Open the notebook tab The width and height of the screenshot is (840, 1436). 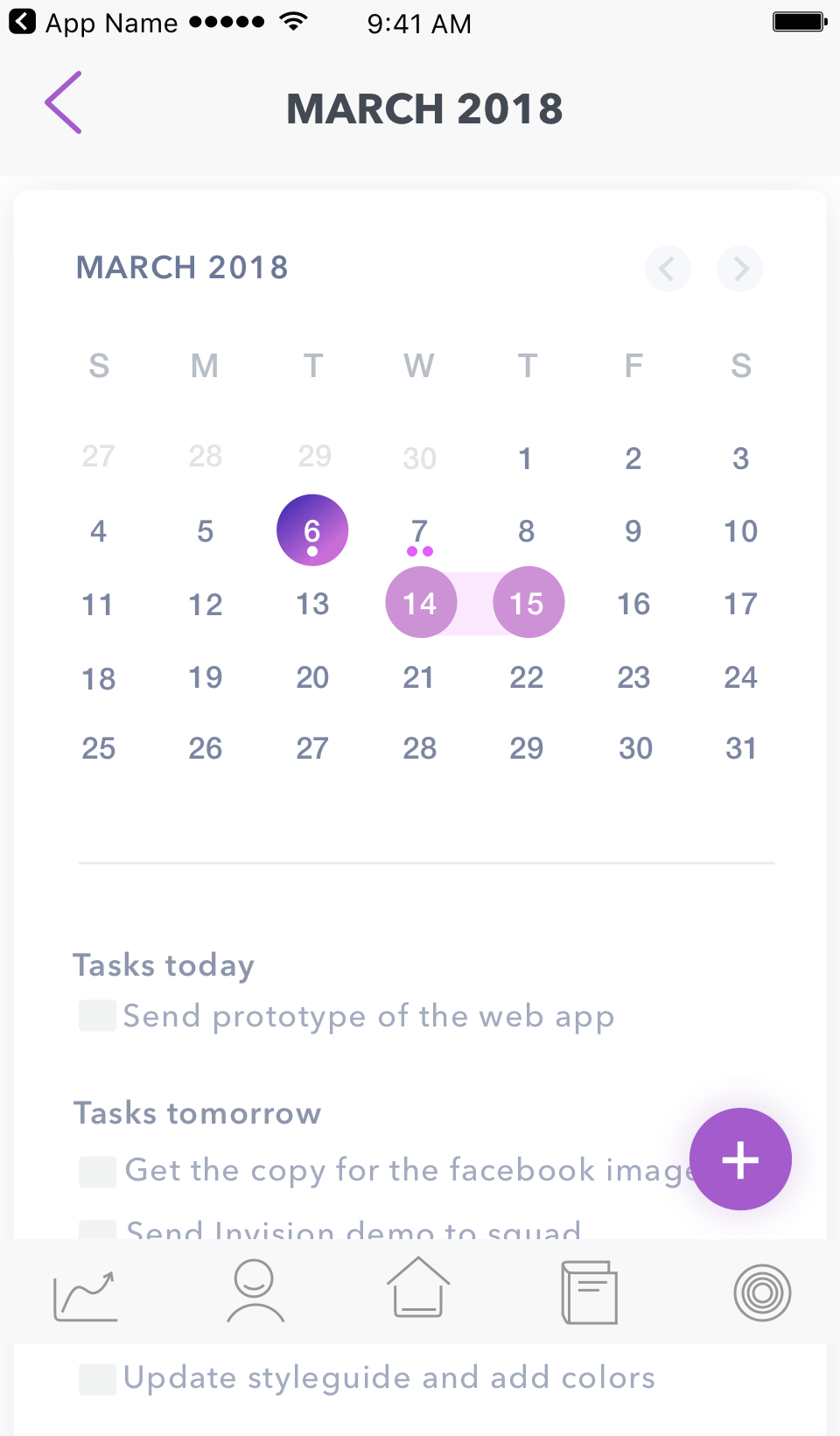click(589, 1292)
